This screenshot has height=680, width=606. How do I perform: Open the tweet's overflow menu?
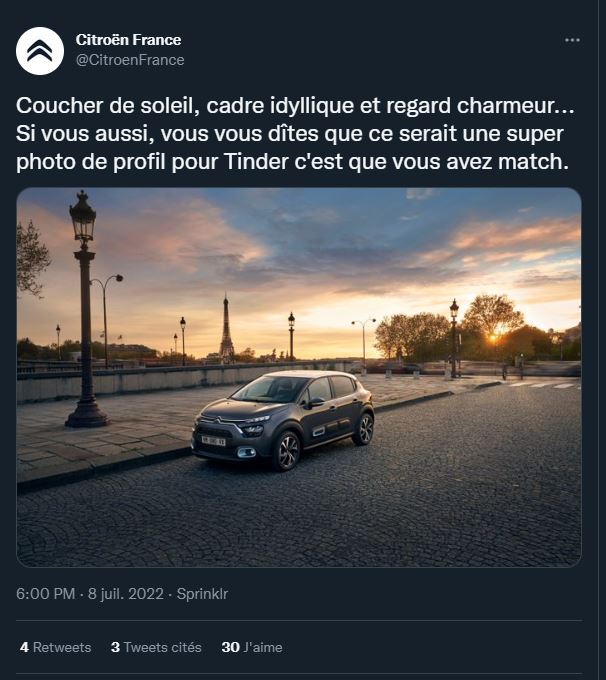point(572,40)
